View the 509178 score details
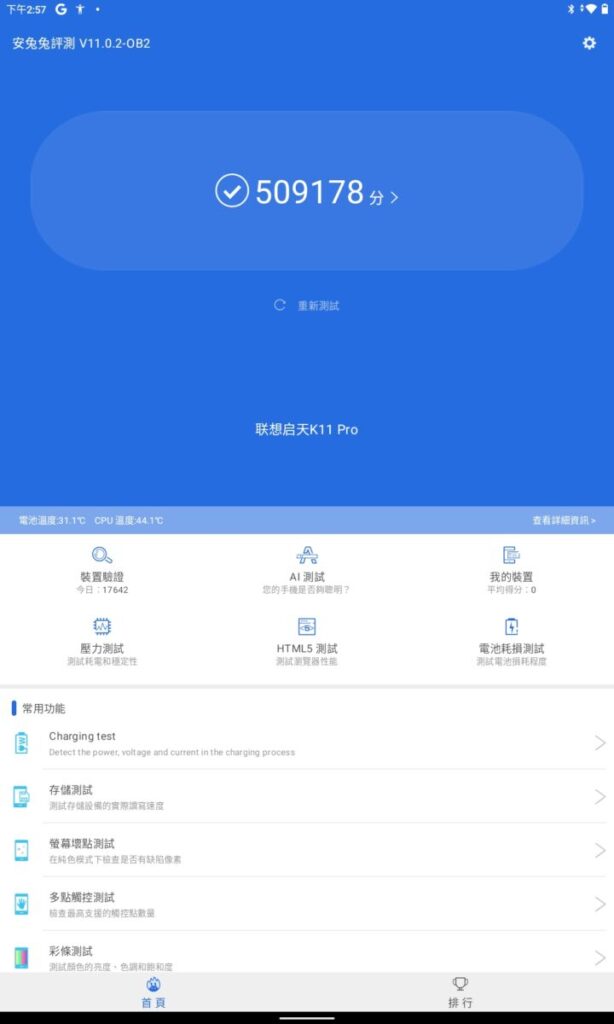Screen dimensions: 614x1024 point(307,191)
